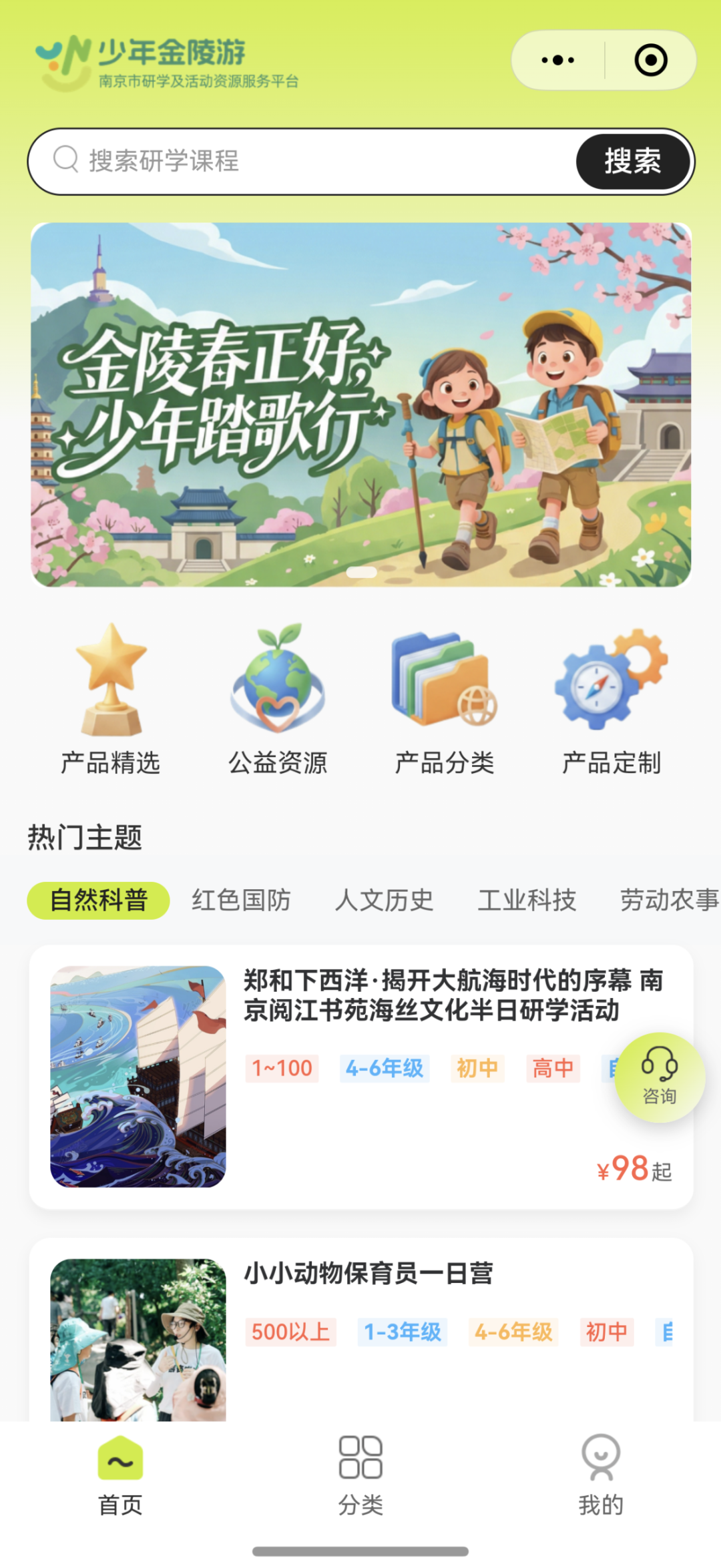Open 产品定制 custom products
The image size is (721, 1568).
[612, 700]
